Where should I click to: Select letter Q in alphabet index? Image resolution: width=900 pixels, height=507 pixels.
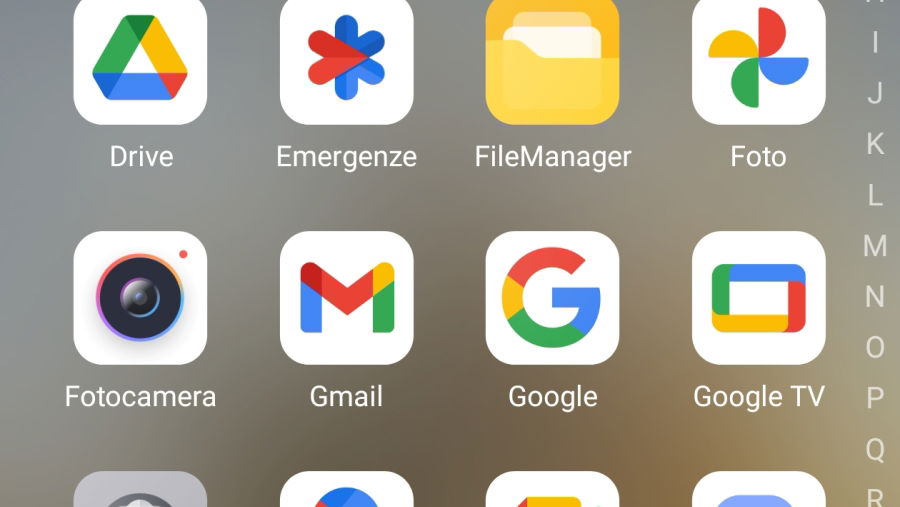875,450
